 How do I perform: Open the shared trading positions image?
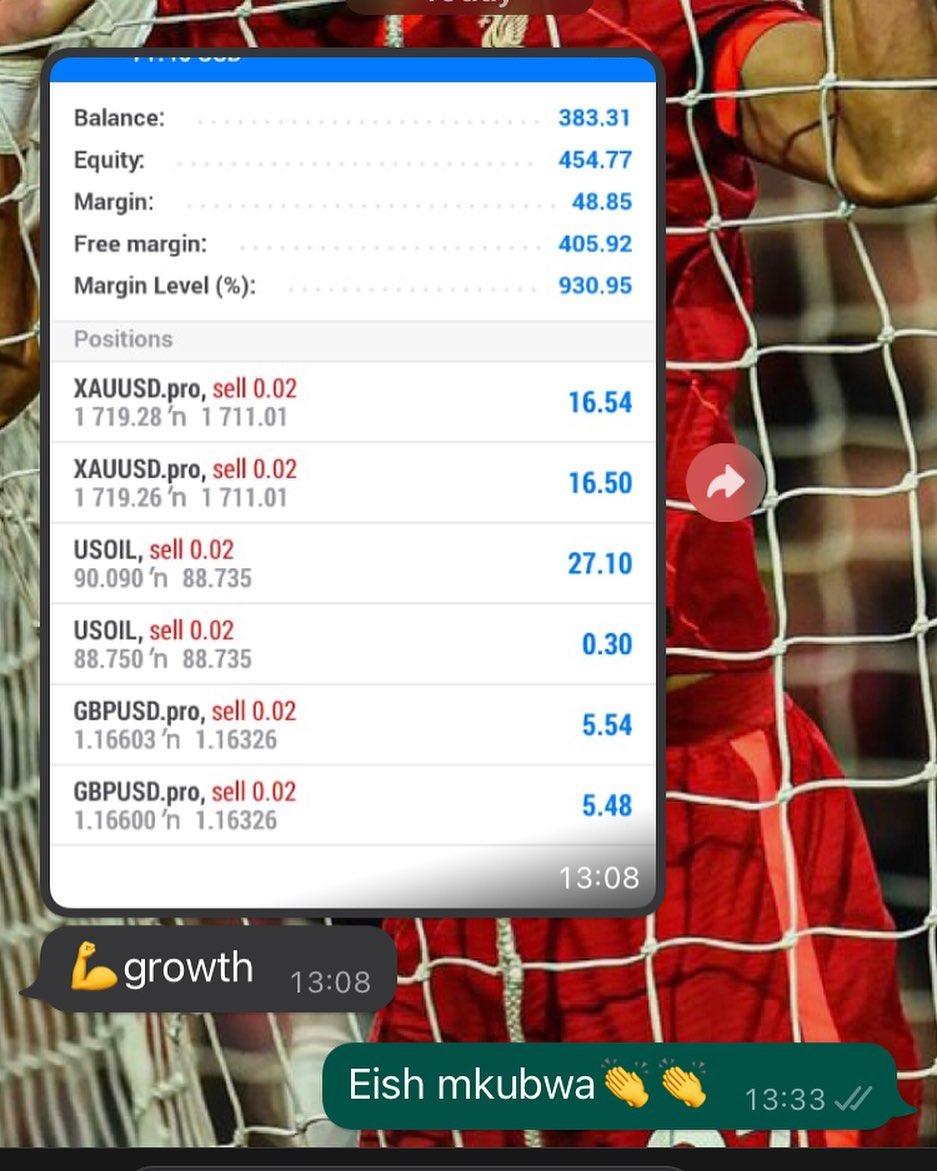[x=352, y=480]
